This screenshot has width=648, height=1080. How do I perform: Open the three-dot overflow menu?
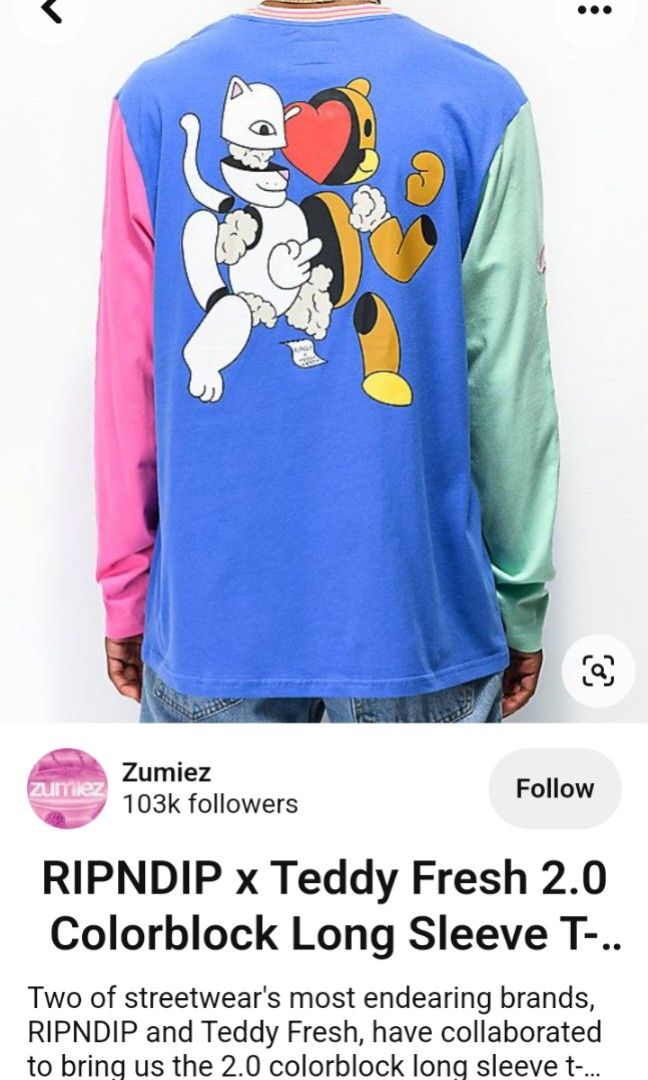point(594,10)
